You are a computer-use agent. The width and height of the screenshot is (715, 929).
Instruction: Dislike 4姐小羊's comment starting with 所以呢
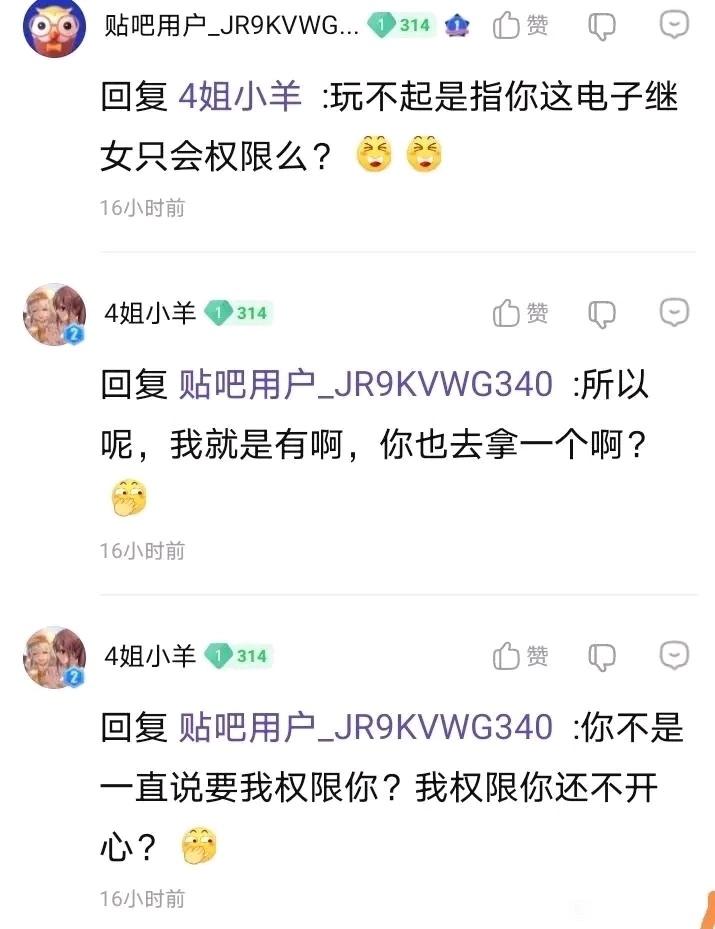[x=601, y=313]
